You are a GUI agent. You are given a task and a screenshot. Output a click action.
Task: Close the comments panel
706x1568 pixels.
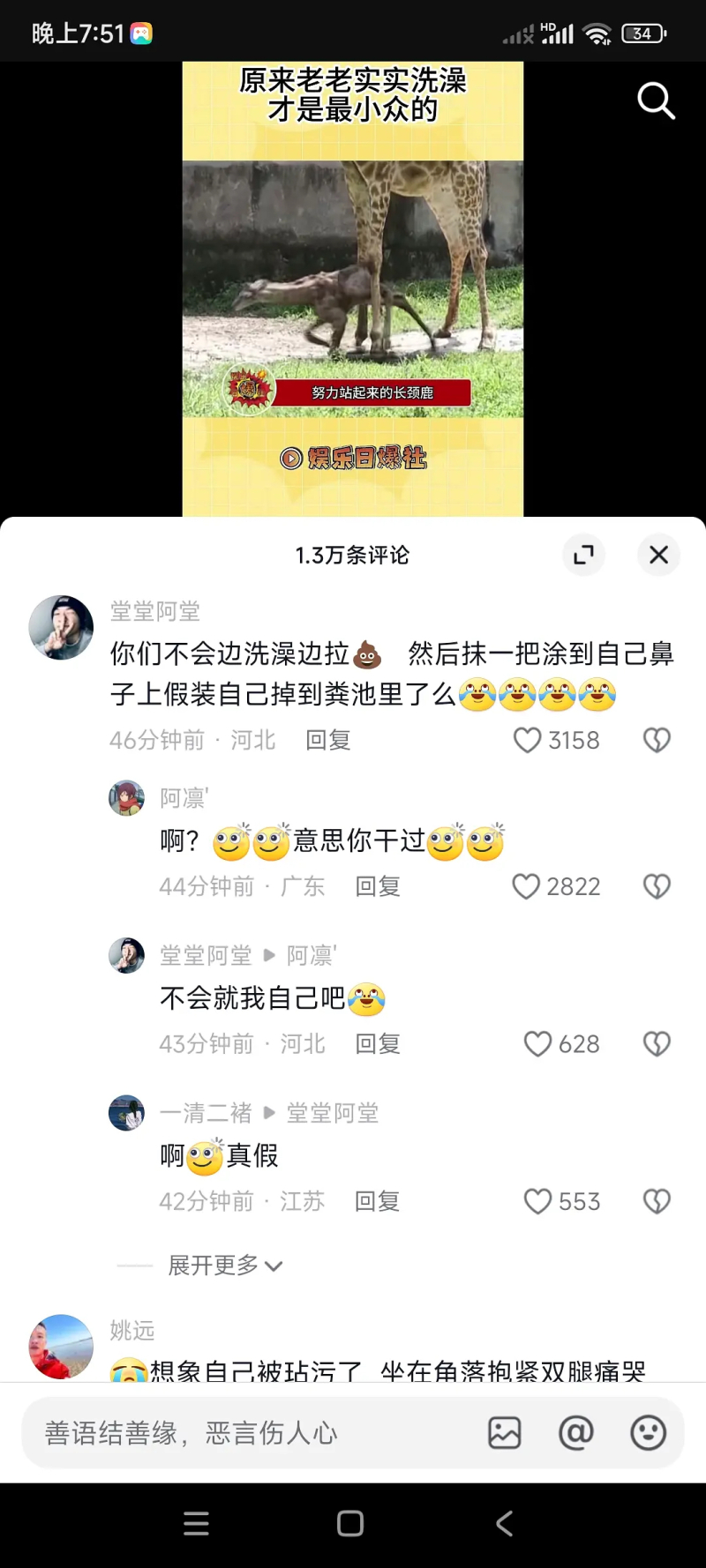pos(658,555)
